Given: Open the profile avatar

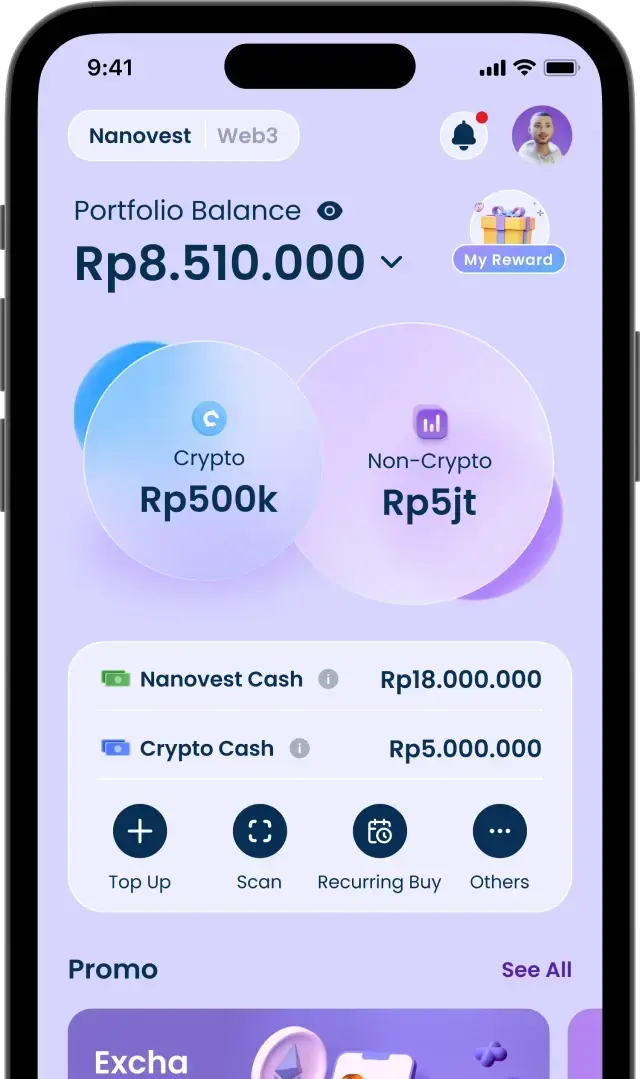Looking at the screenshot, I should click(x=542, y=136).
